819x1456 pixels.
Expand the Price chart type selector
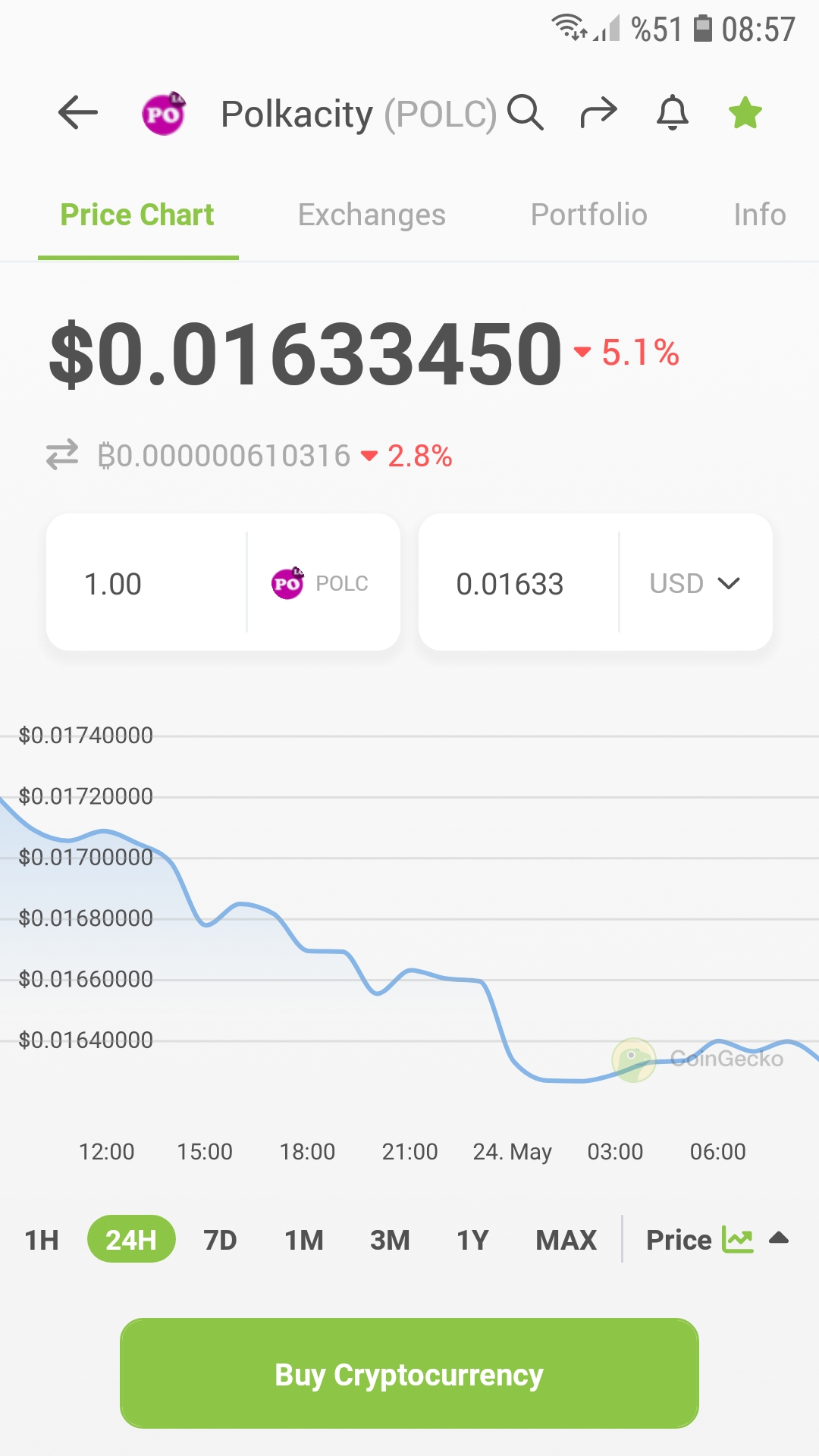717,1240
